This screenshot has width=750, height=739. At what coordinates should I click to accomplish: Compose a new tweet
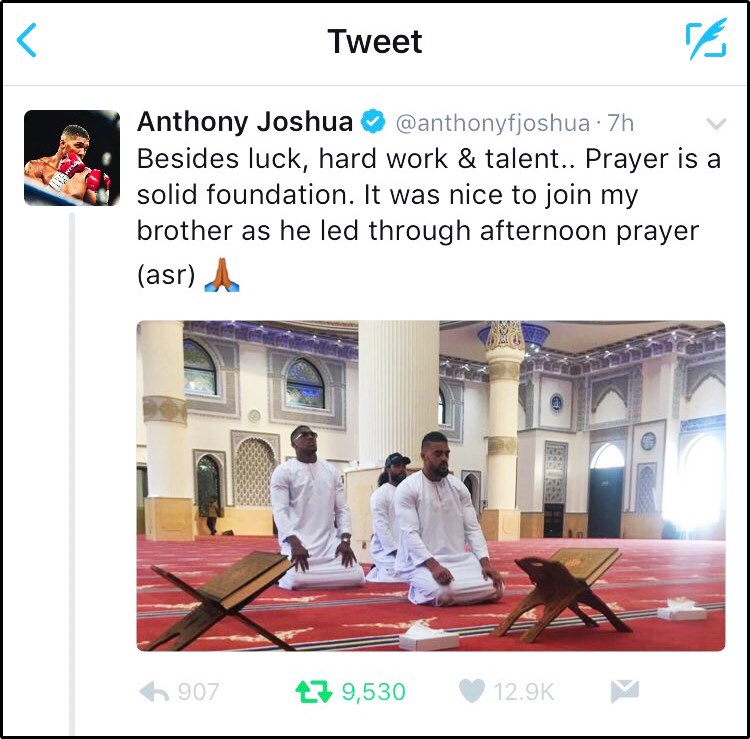(706, 41)
